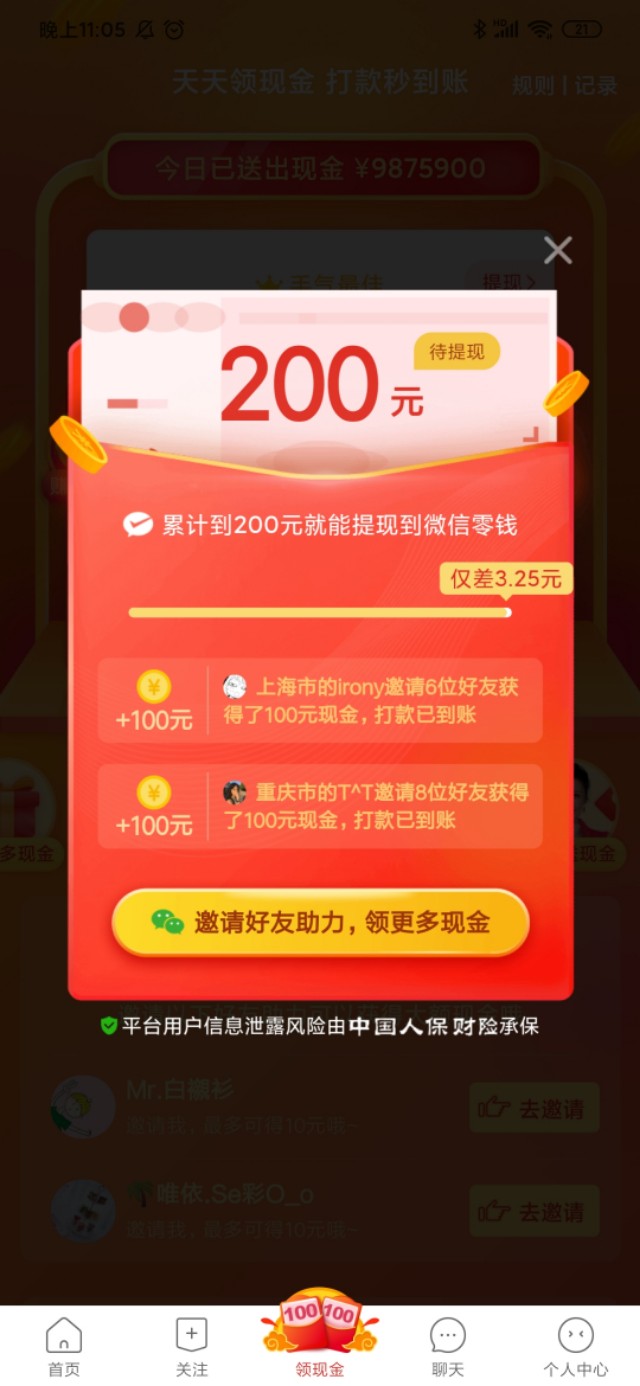Open the 关注 tab

coord(192,1346)
